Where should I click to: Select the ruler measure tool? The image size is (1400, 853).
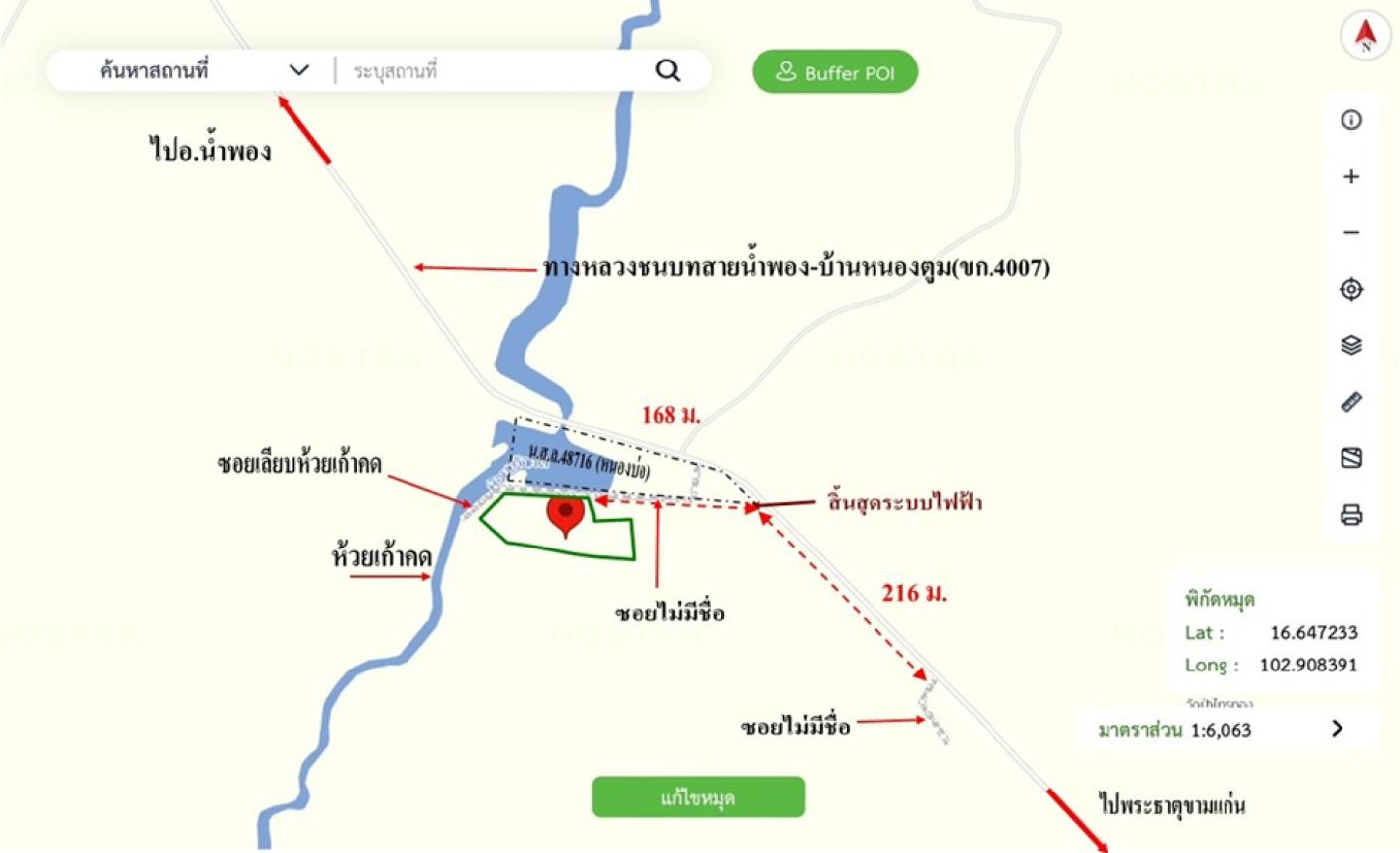(x=1350, y=402)
